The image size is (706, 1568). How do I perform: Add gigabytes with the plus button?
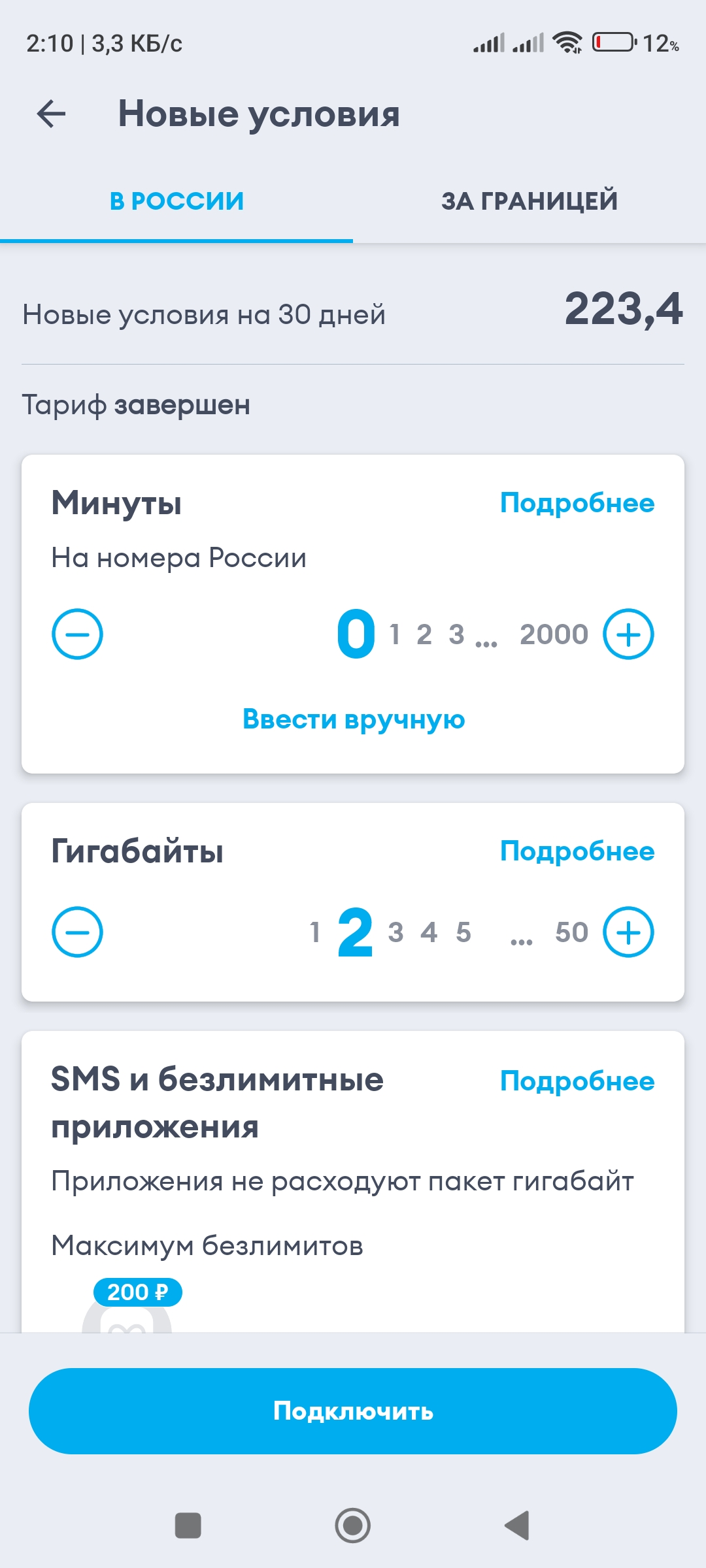pos(628,932)
